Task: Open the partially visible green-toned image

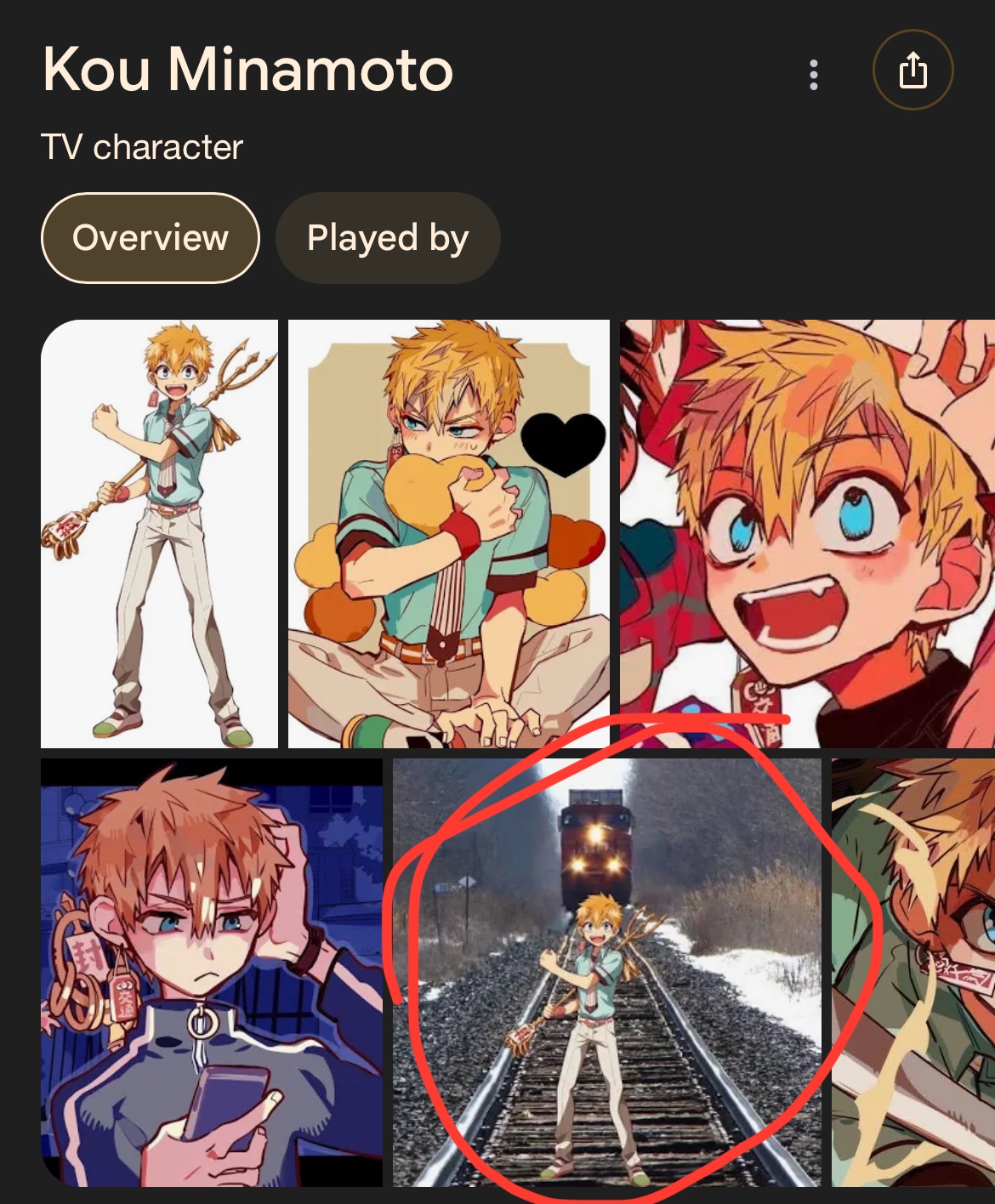Action: click(913, 972)
